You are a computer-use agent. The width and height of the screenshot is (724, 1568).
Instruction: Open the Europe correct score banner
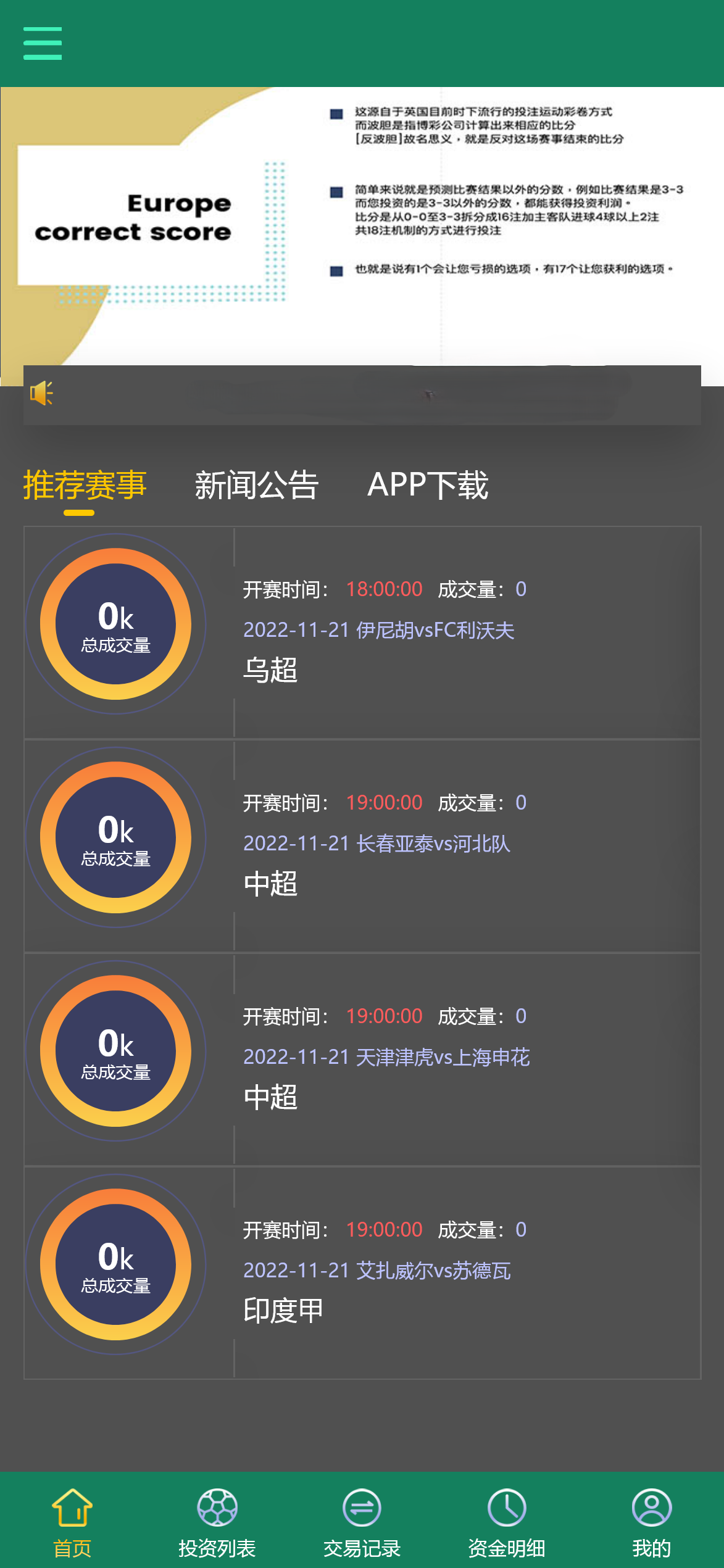click(362, 225)
